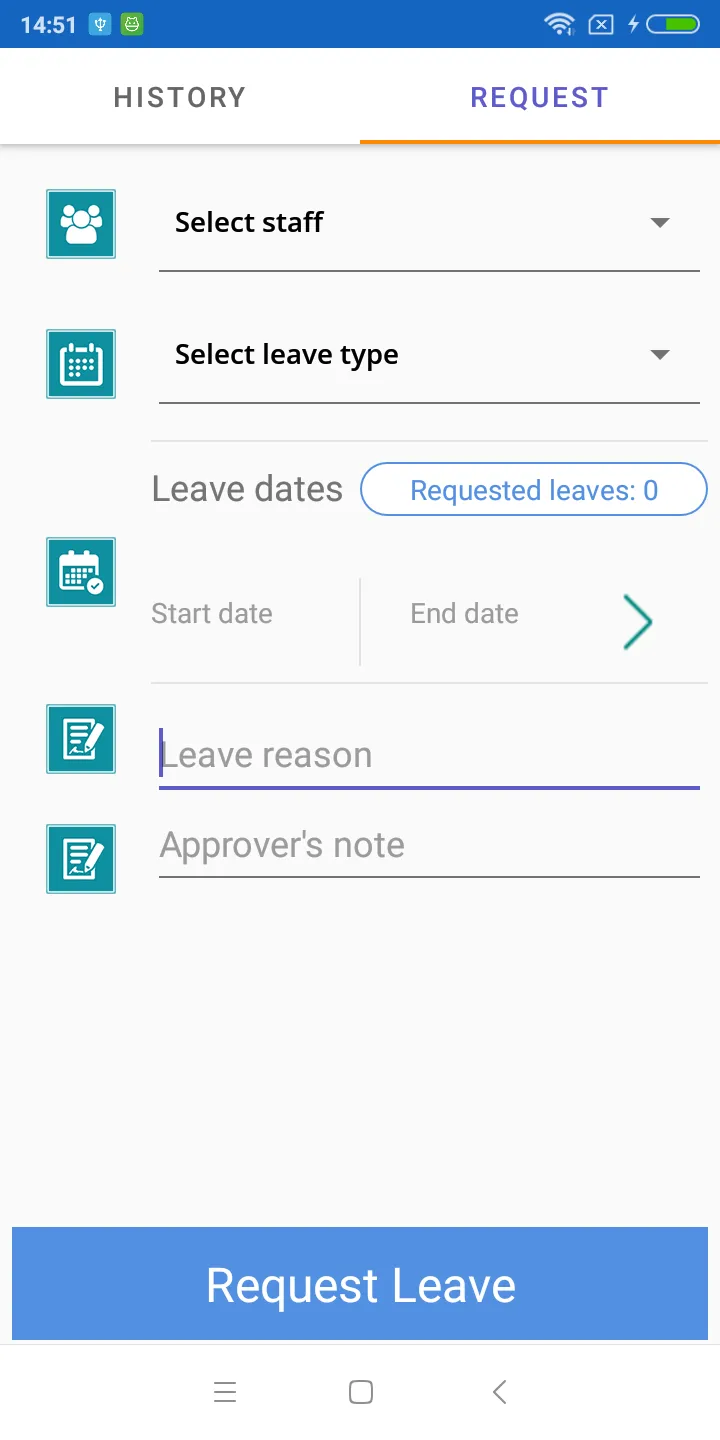Tap the green robot icon in the notification area

[131, 24]
